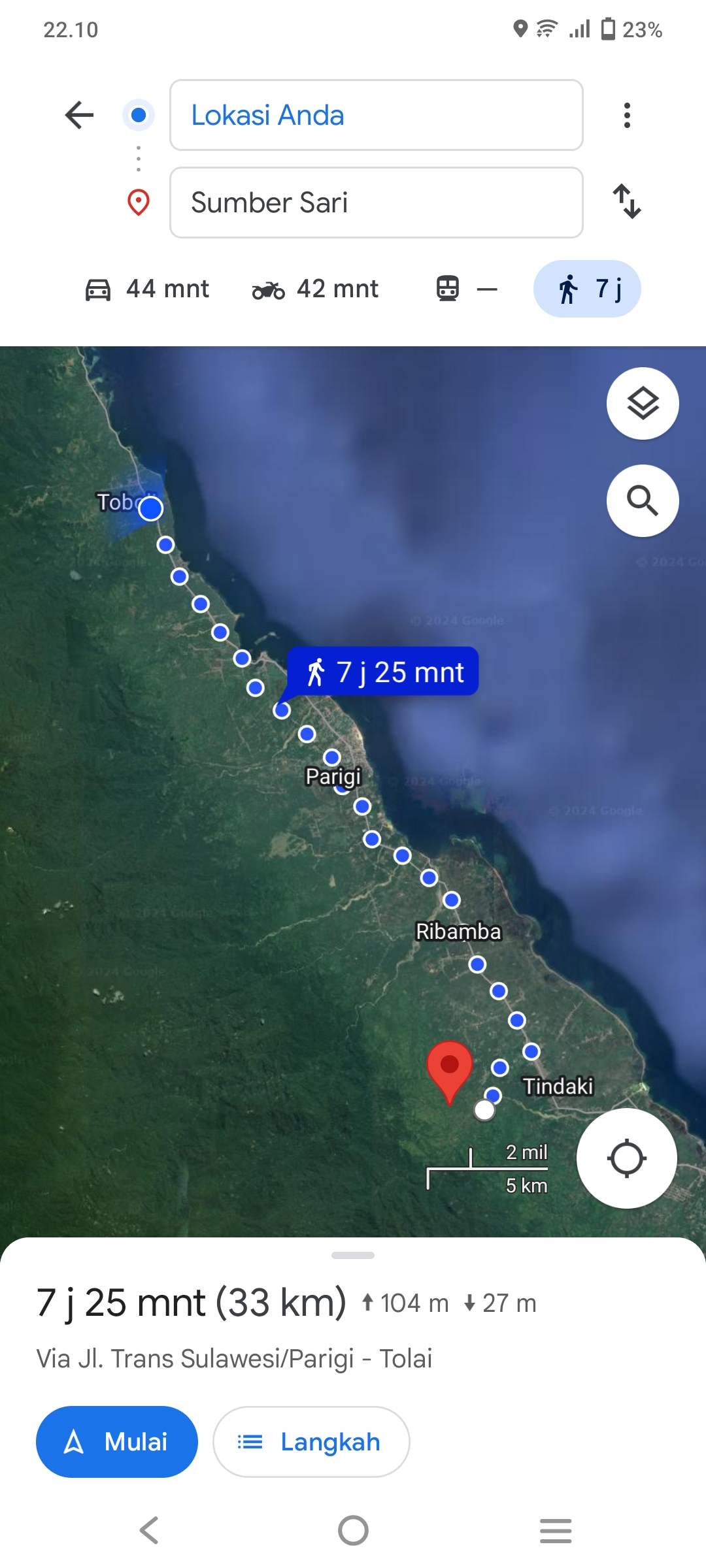The image size is (706, 1568).
Task: Swap start and destination locations
Action: click(627, 201)
